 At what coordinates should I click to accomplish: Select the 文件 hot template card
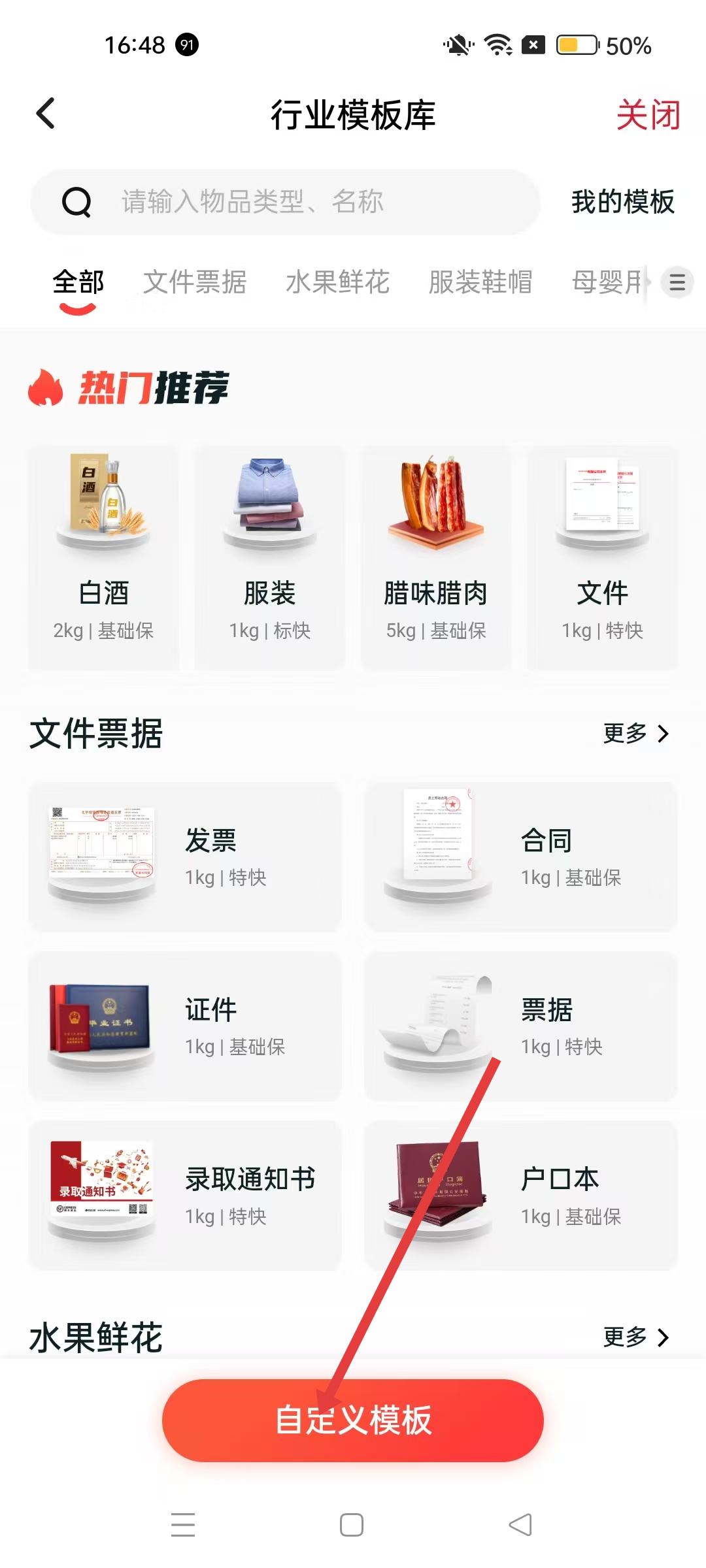[x=602, y=559]
